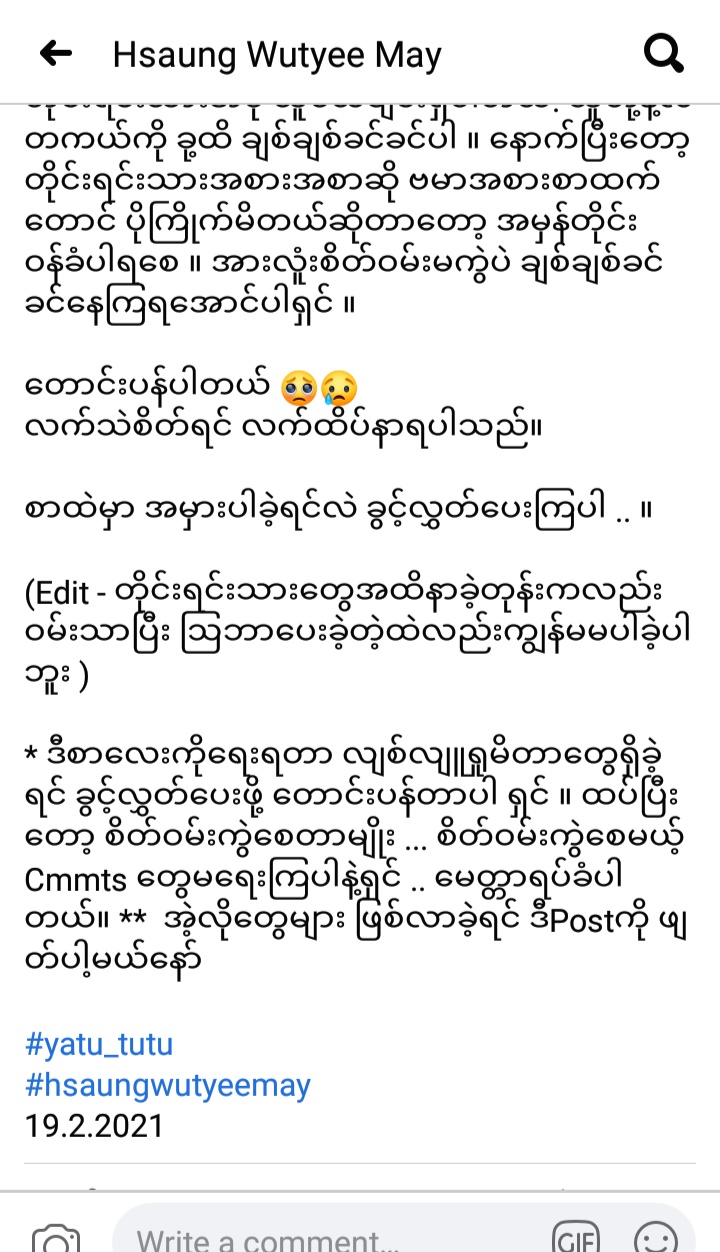Open the #hsaungwutyeemay hashtag
This screenshot has width=720, height=1252.
(x=168, y=1085)
